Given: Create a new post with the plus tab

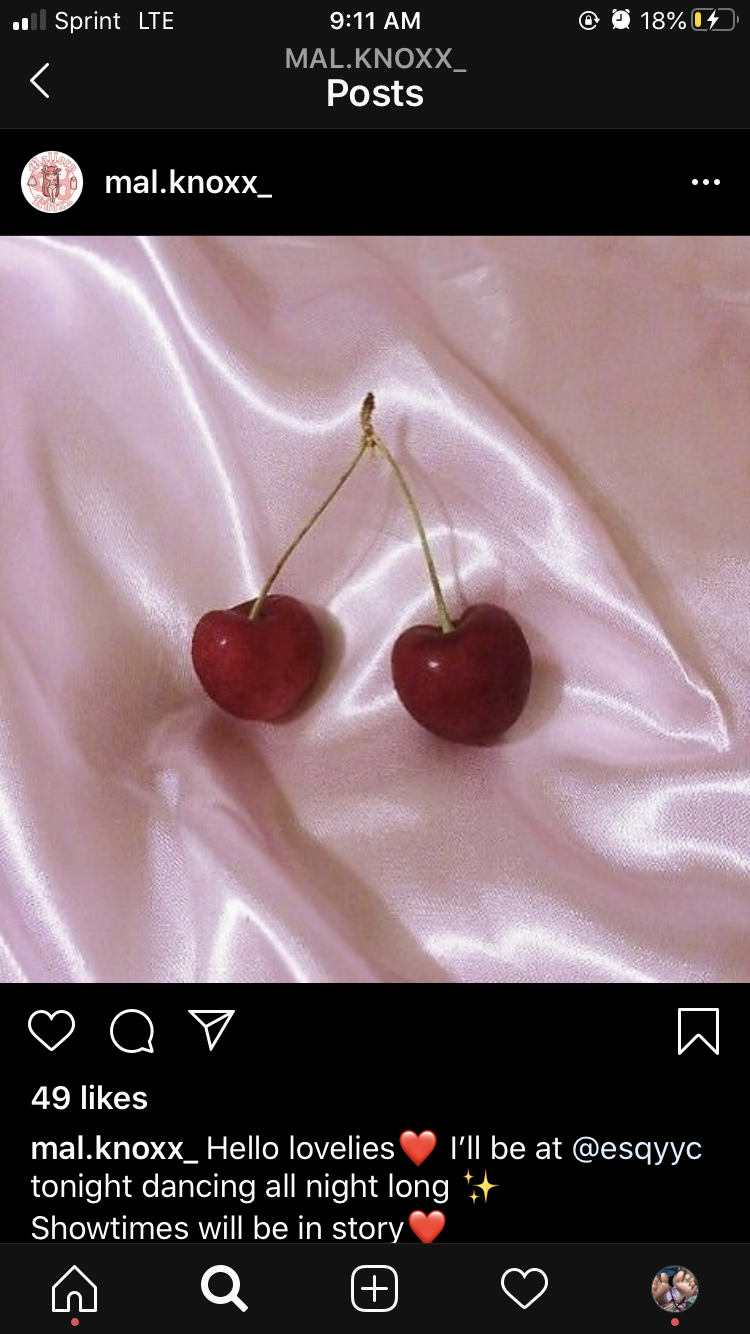Looking at the screenshot, I should 375,1289.
